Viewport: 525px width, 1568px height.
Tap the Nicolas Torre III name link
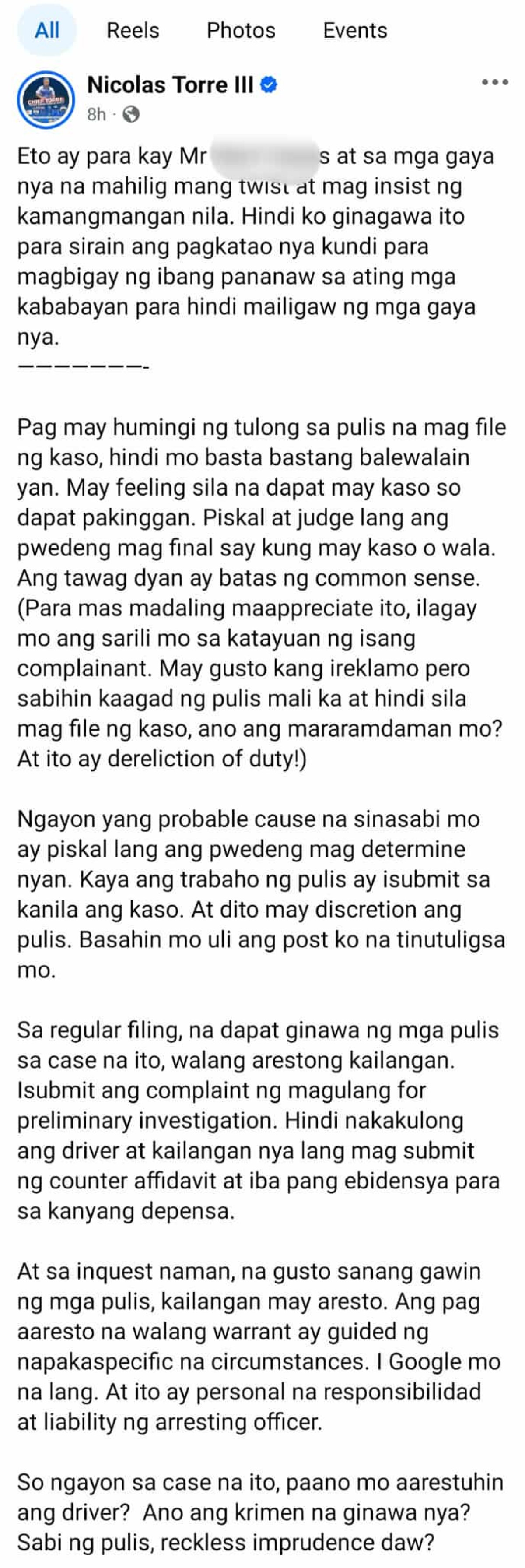click(x=170, y=84)
